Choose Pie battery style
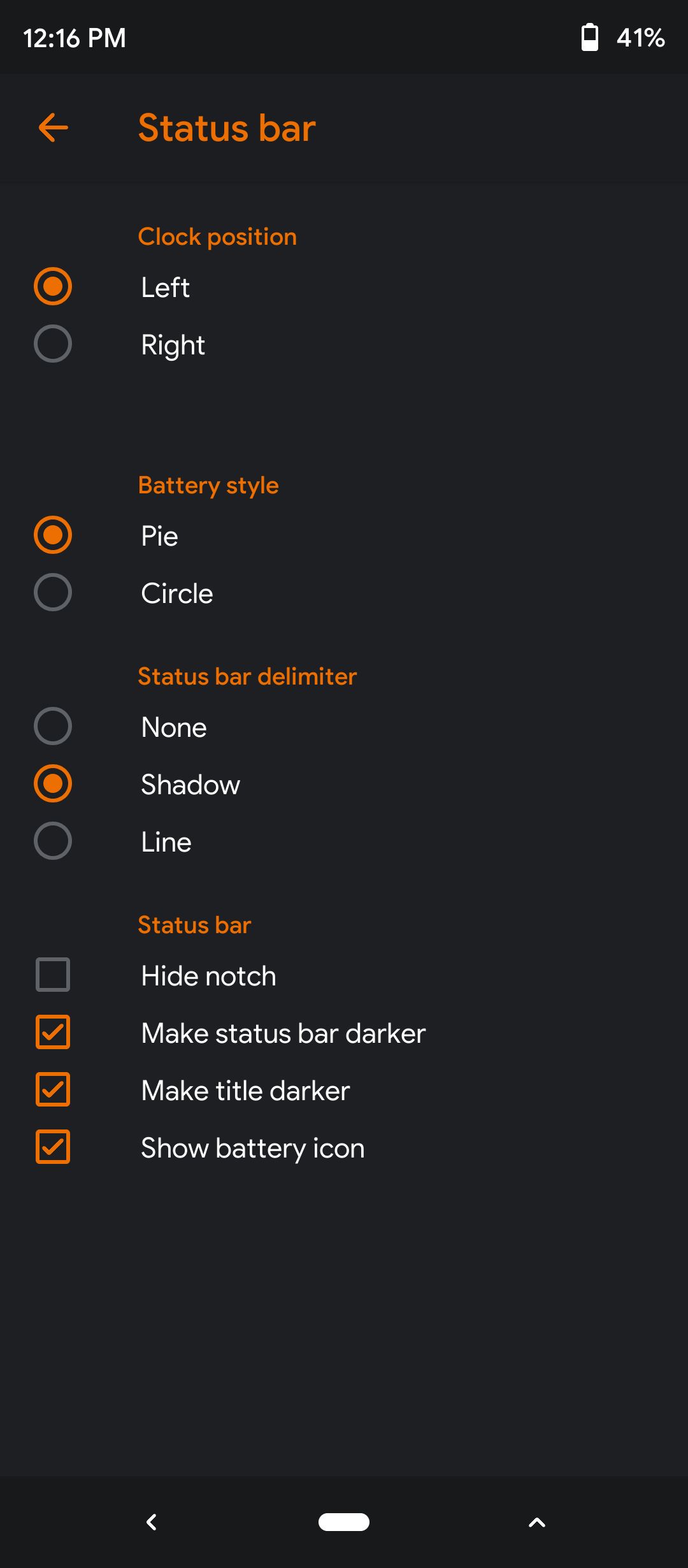The height and width of the screenshot is (1568, 688). tap(53, 535)
